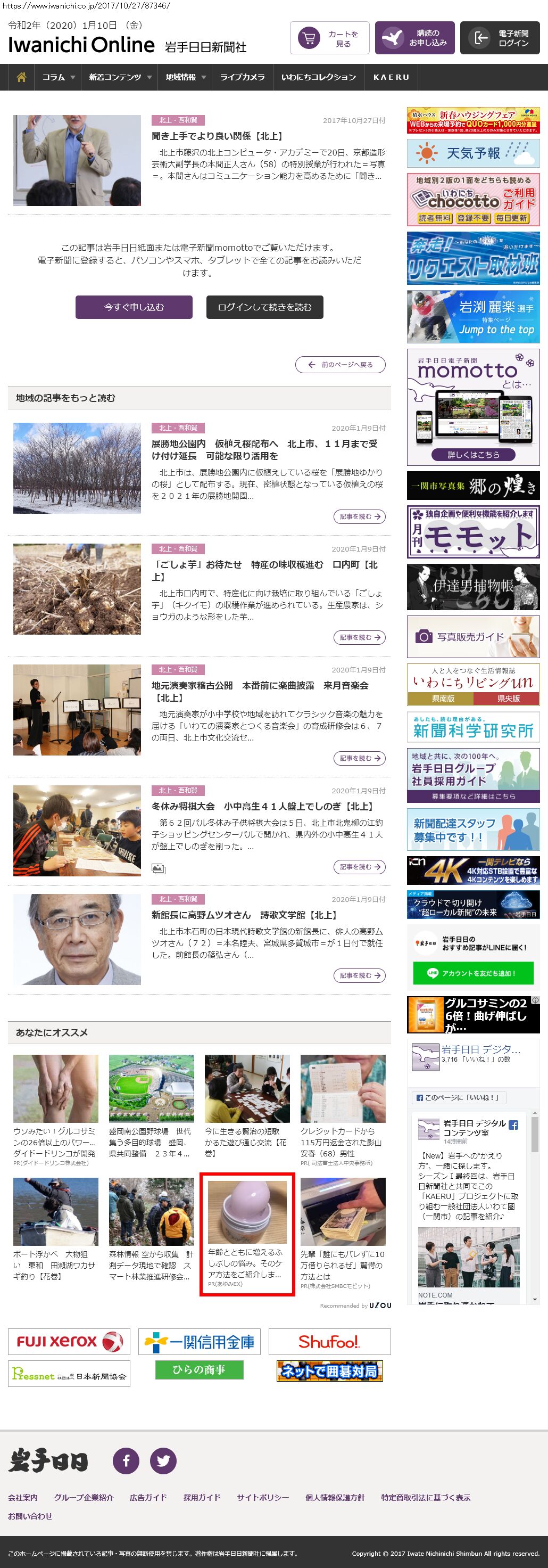Image resolution: width=548 pixels, height=1568 pixels.
Task: Open the Twitter icon in footer
Action: [x=163, y=1461]
